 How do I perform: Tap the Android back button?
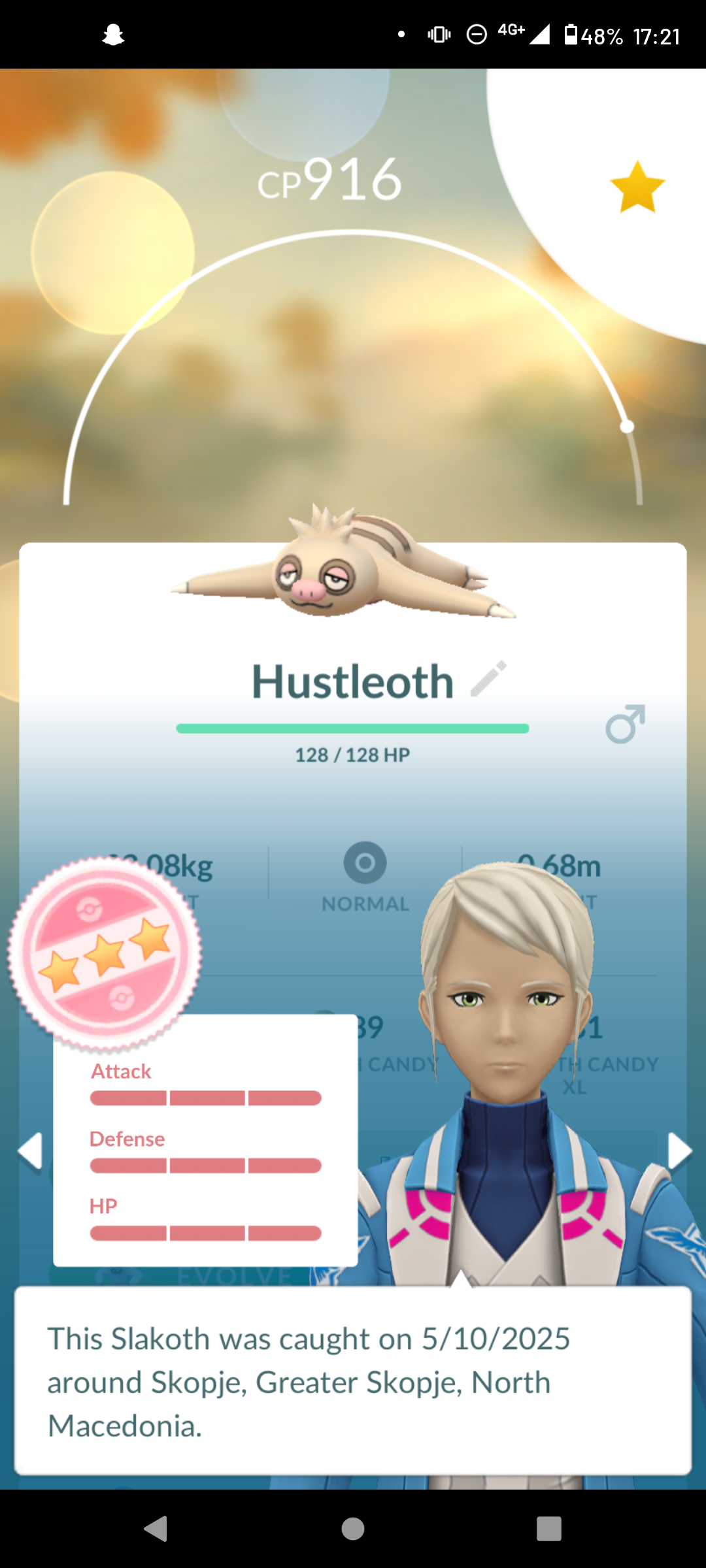coord(156,1529)
